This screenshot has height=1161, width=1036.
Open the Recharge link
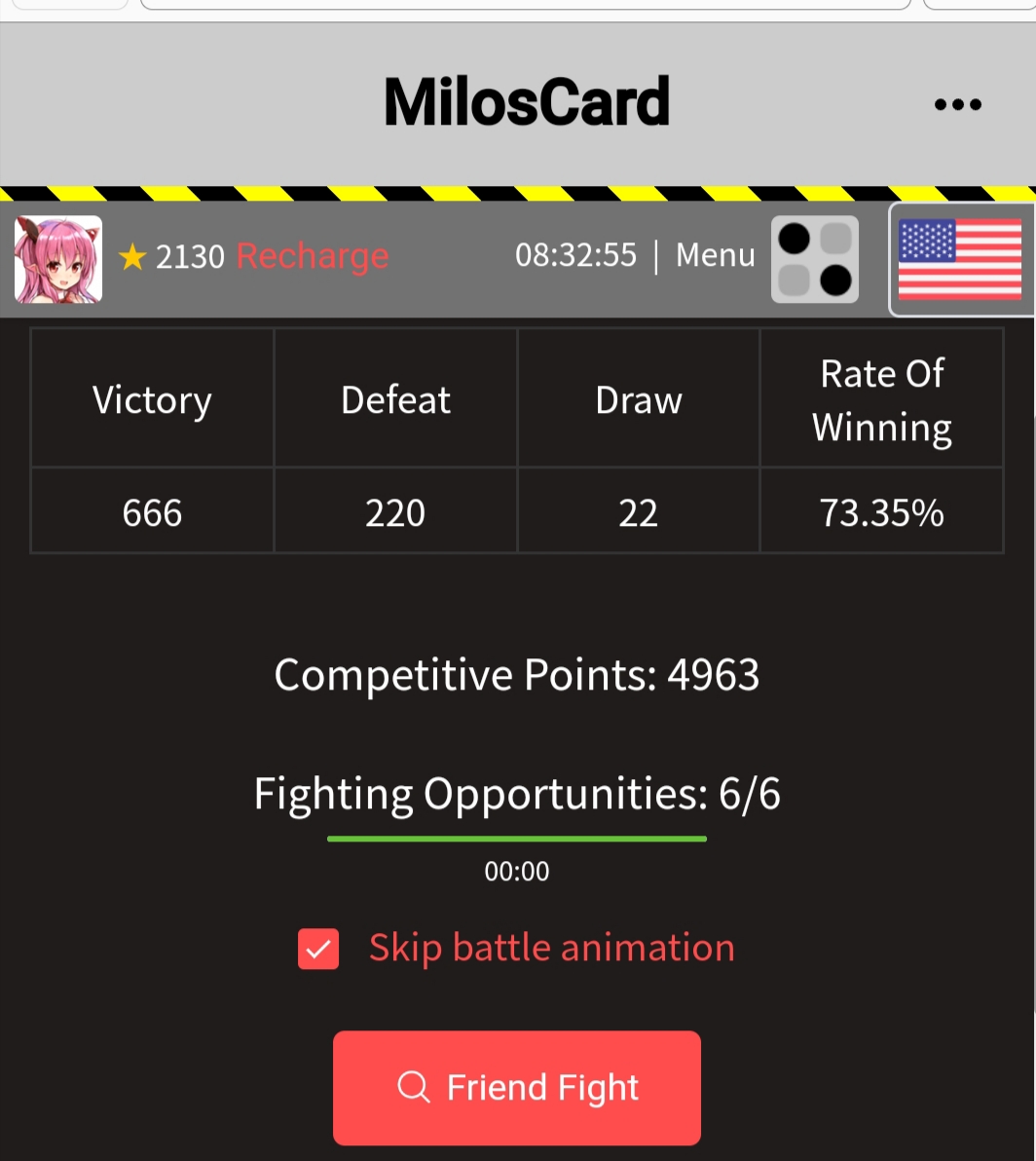(312, 256)
